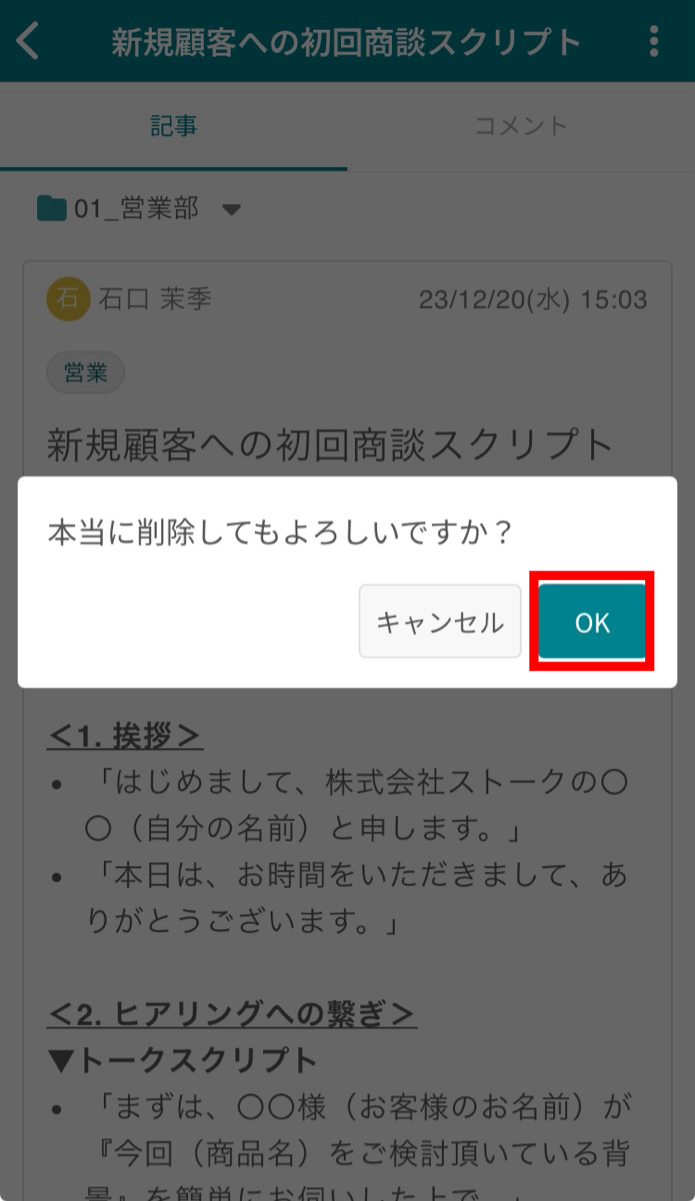
Task: Tap the 営業 tag chip
Action: (85, 373)
